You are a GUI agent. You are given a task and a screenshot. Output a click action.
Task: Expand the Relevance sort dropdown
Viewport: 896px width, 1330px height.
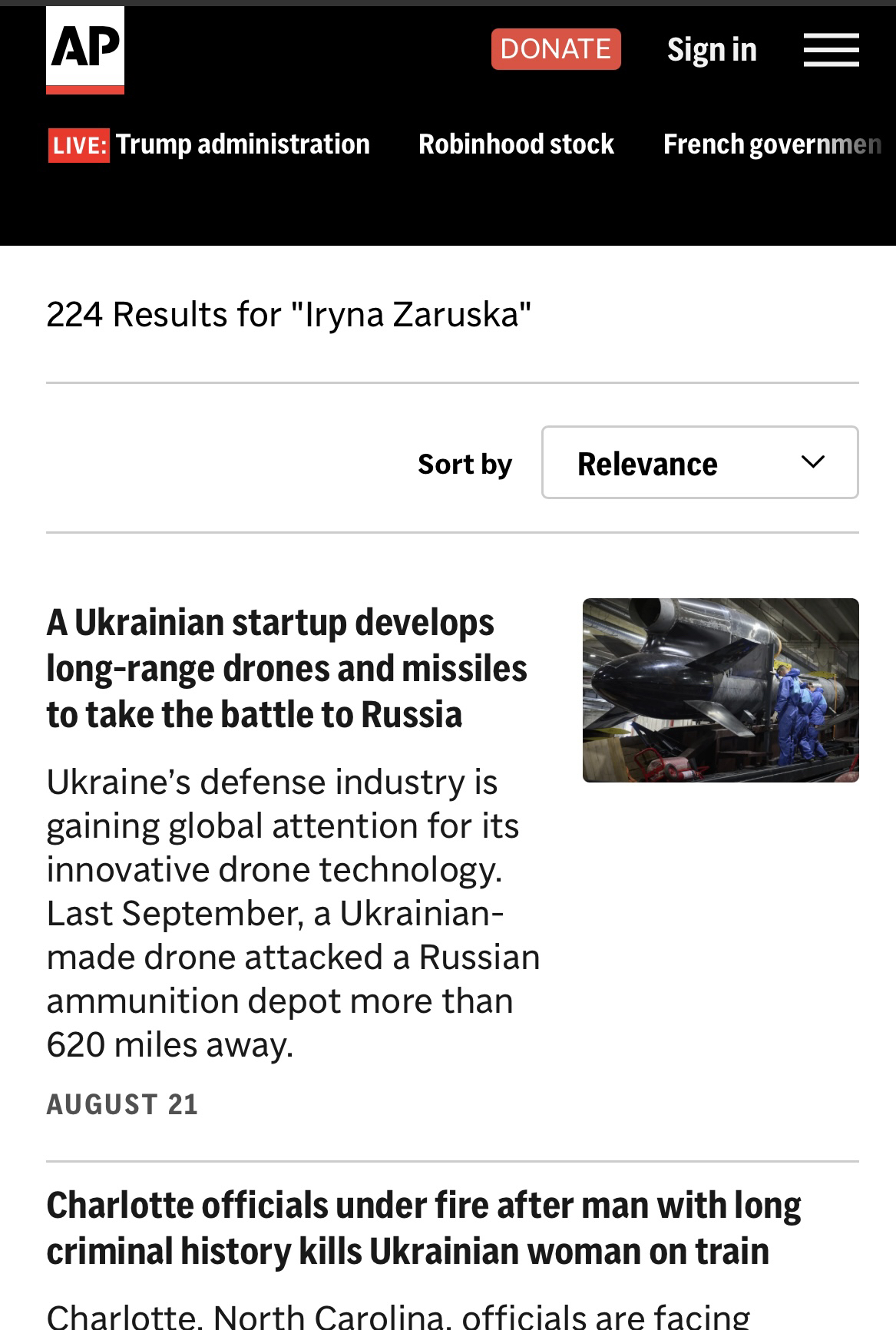click(x=699, y=463)
